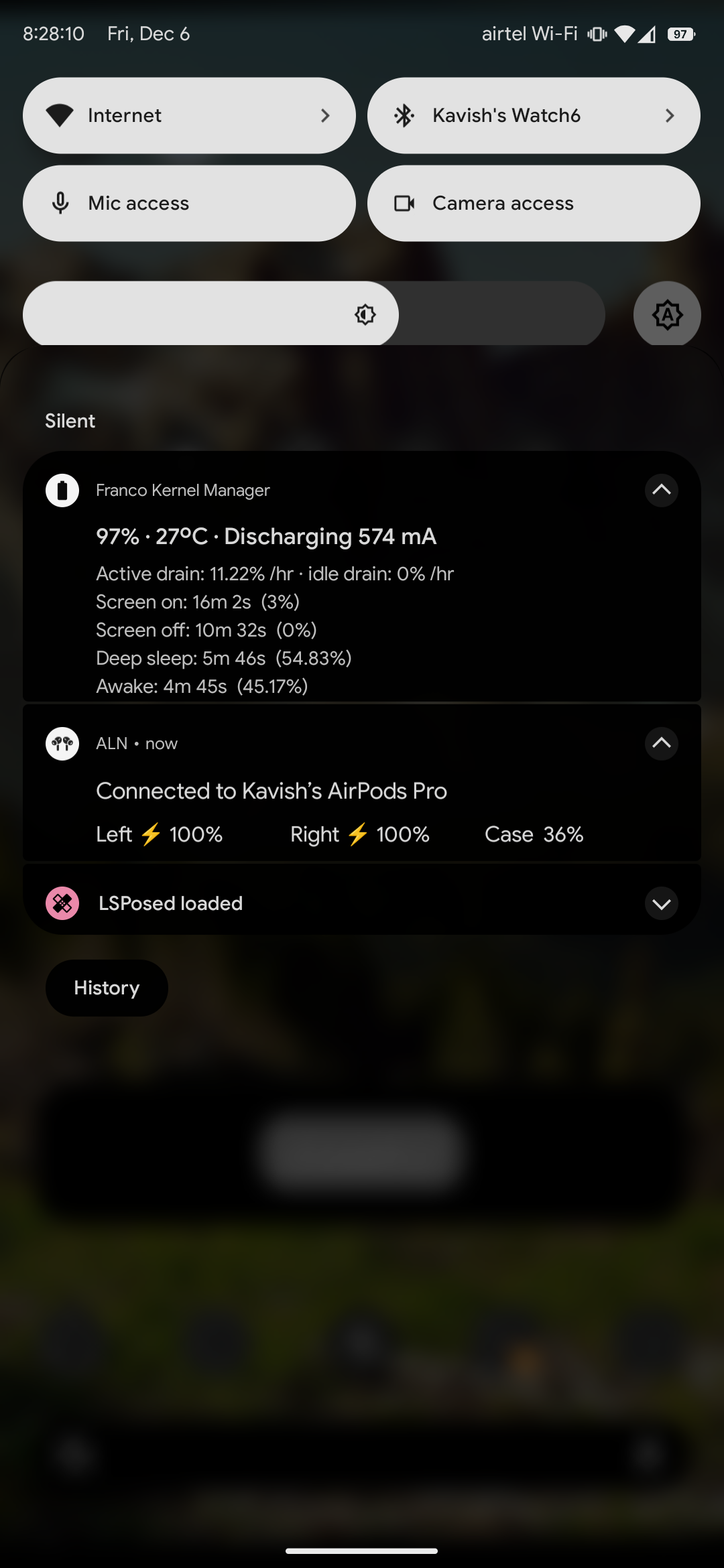The height and width of the screenshot is (1568, 724).
Task: Tap the clock showing 8:28:10
Action: [x=52, y=33]
